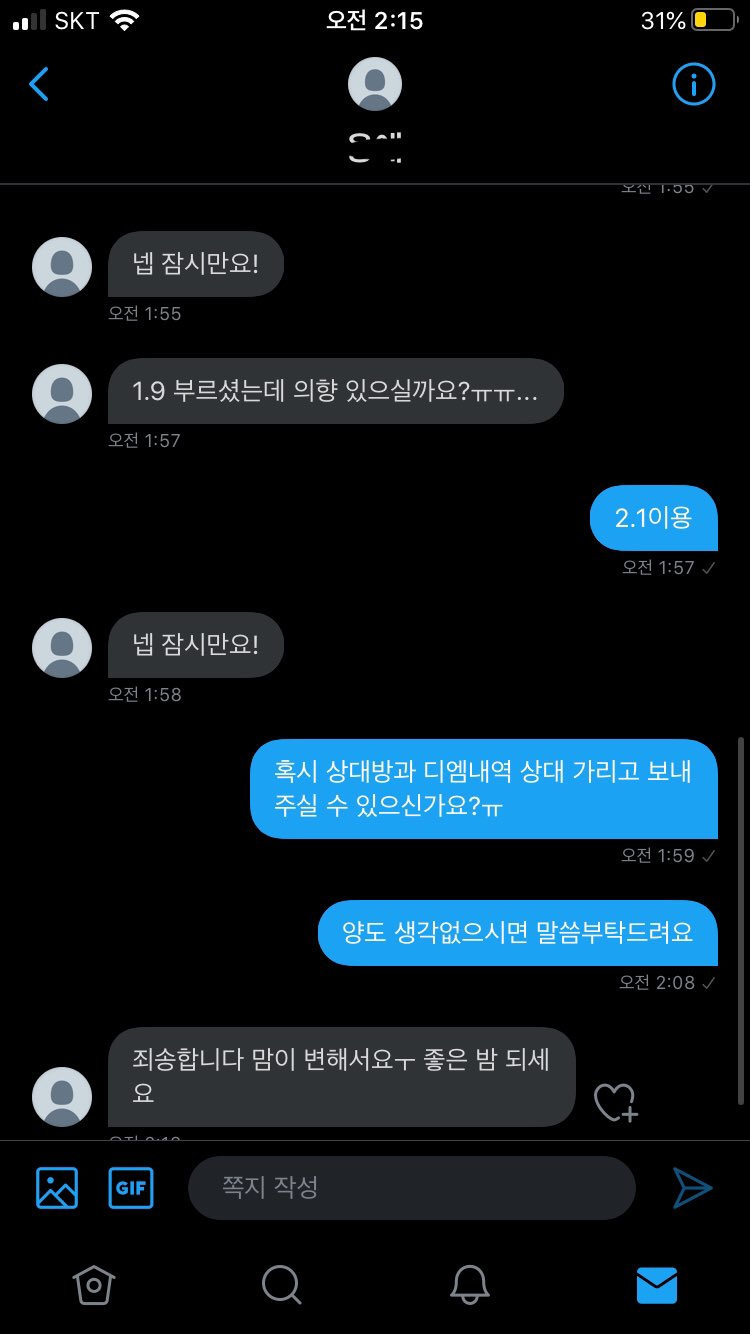Open the Notifications tab
Screen dimensions: 750x1334
pos(469,1285)
